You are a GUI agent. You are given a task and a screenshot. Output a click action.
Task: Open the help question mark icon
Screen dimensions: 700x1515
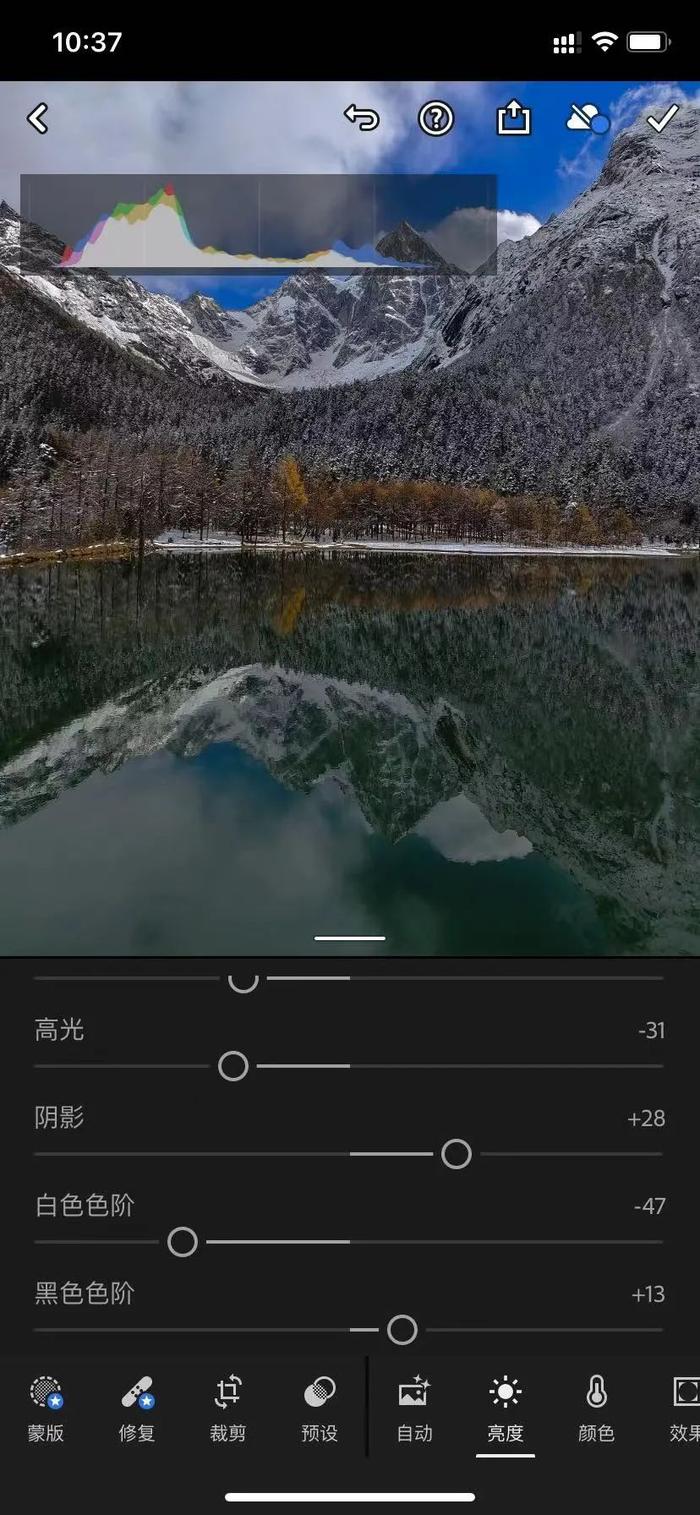click(436, 119)
